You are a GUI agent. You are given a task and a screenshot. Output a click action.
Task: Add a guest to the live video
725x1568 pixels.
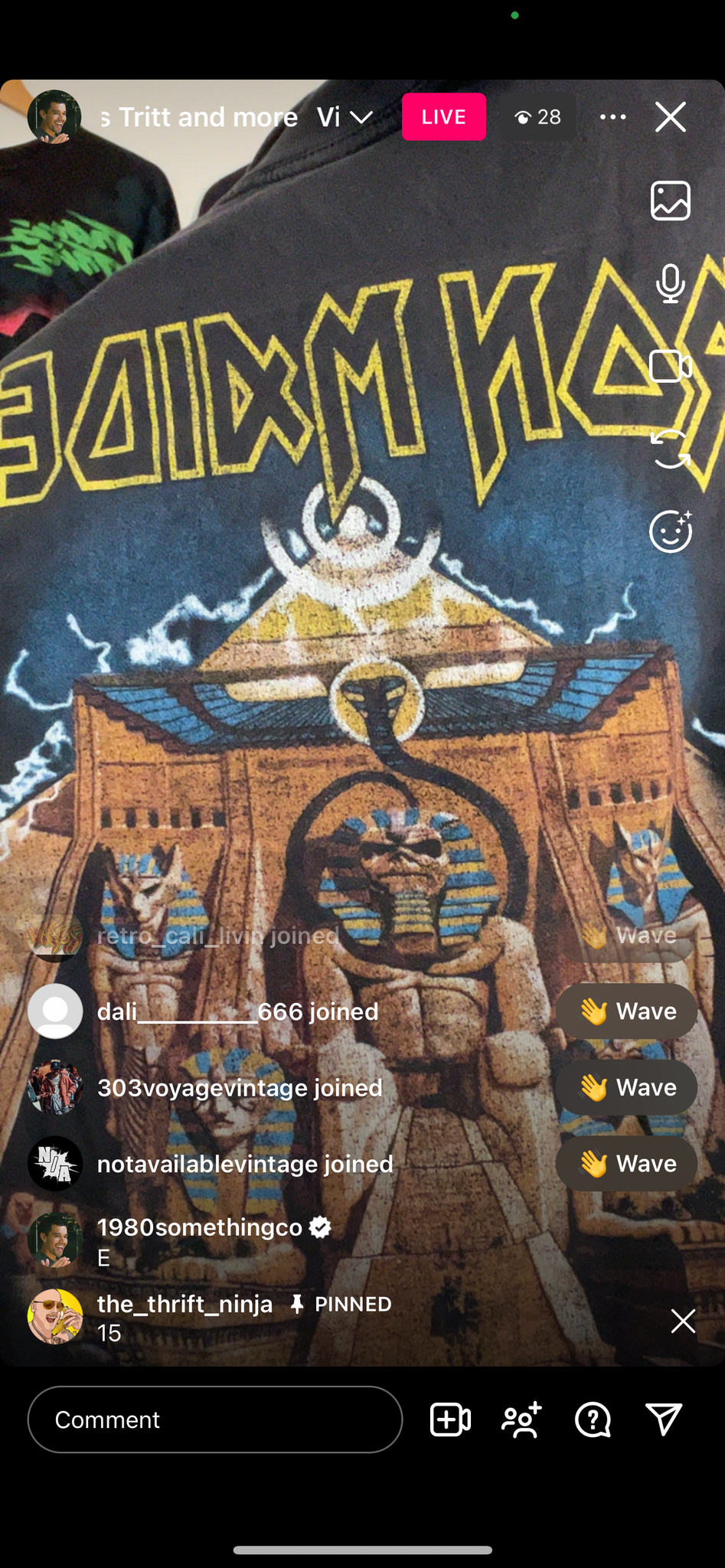click(x=450, y=1419)
